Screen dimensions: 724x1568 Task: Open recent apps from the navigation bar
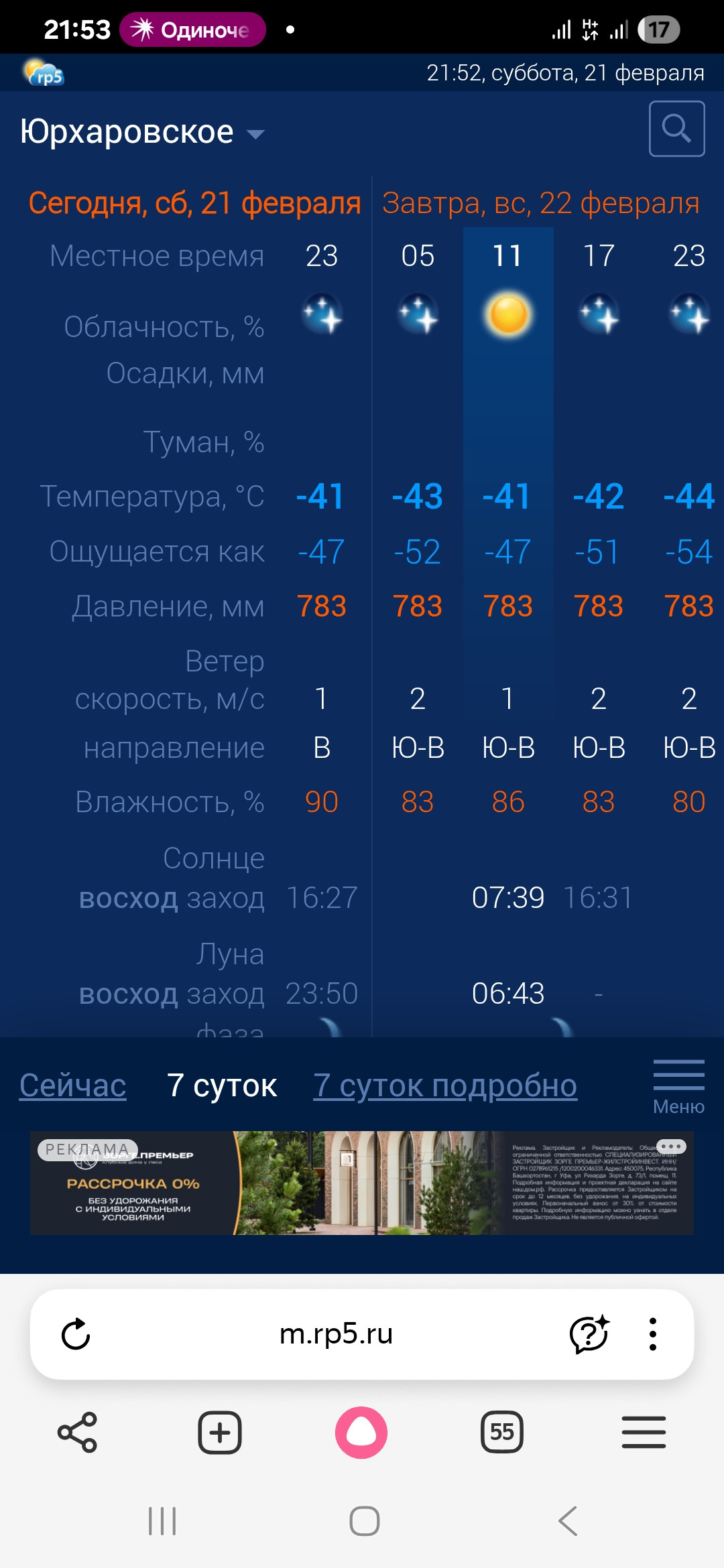(x=162, y=1521)
